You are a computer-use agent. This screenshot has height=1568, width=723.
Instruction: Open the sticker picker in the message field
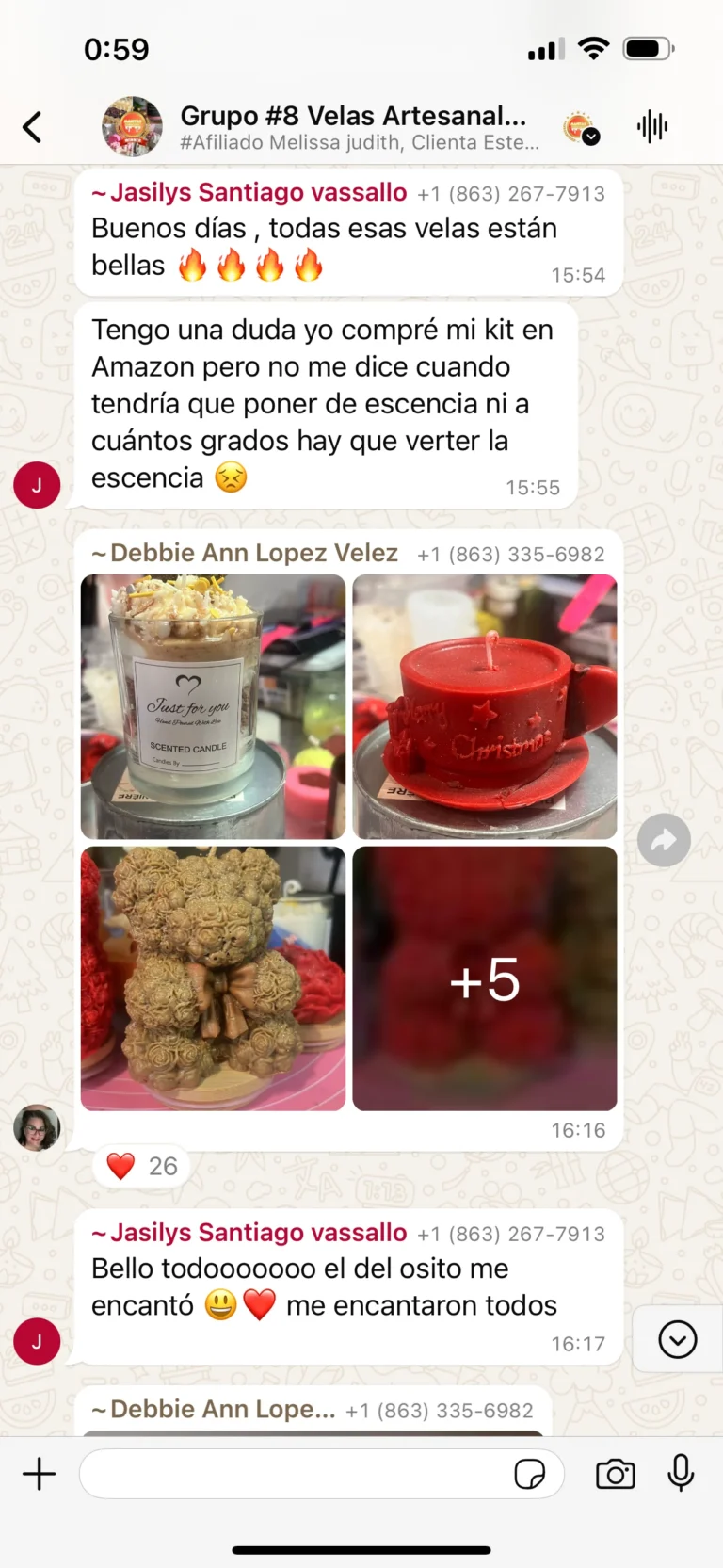(530, 1474)
